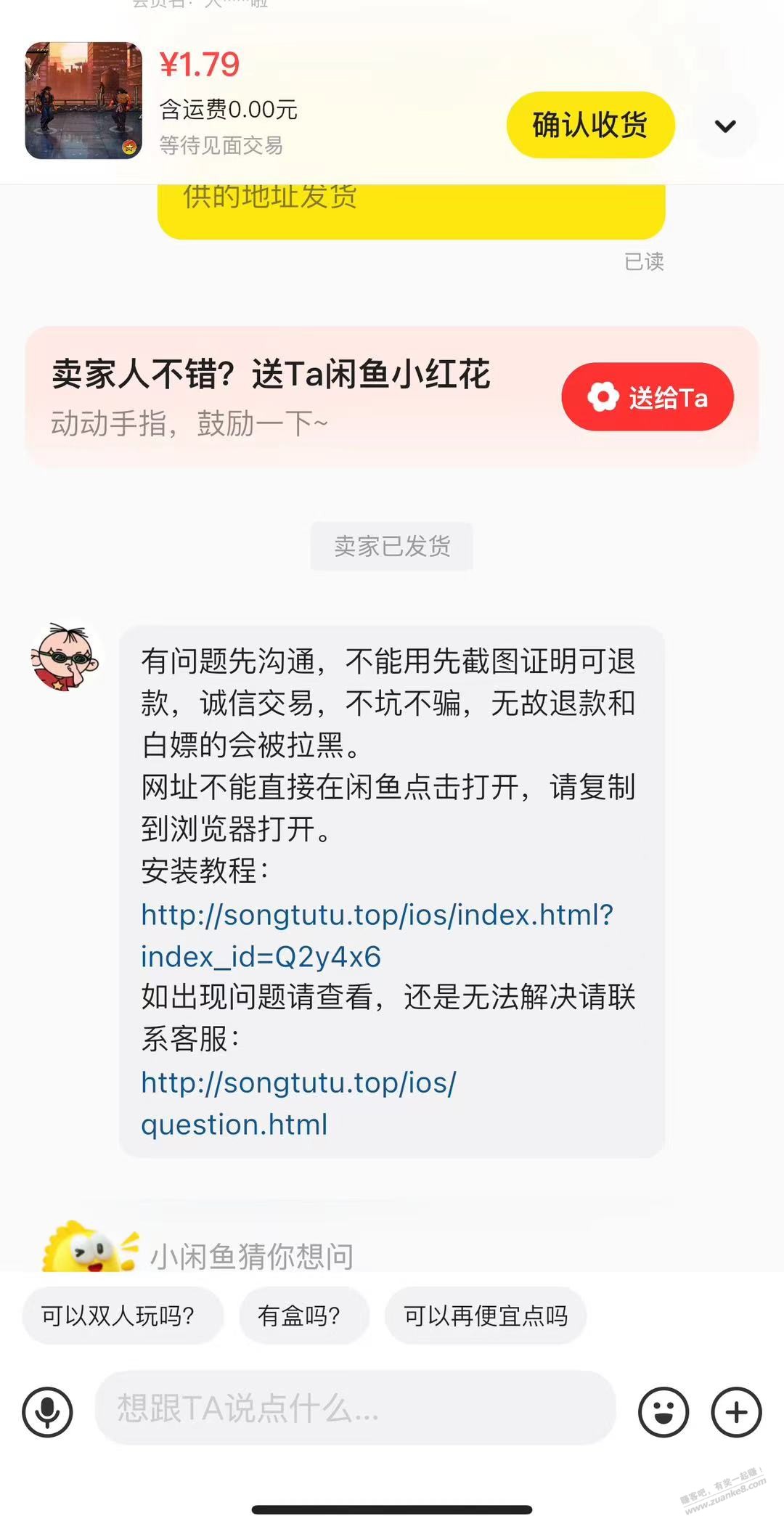Open the emoji picker
The width and height of the screenshot is (784, 1529).
click(x=663, y=1412)
